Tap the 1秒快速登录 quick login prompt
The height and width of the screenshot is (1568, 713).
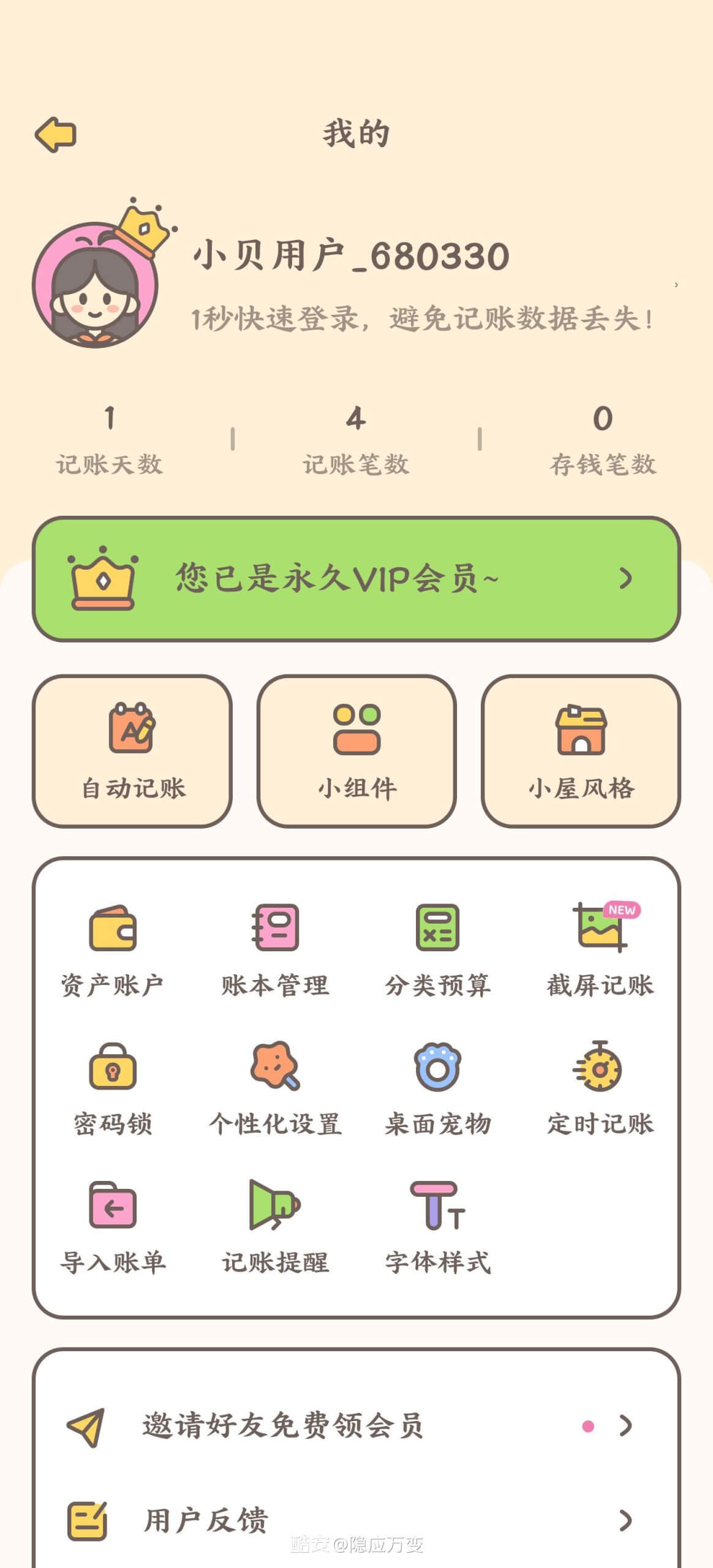click(x=423, y=318)
